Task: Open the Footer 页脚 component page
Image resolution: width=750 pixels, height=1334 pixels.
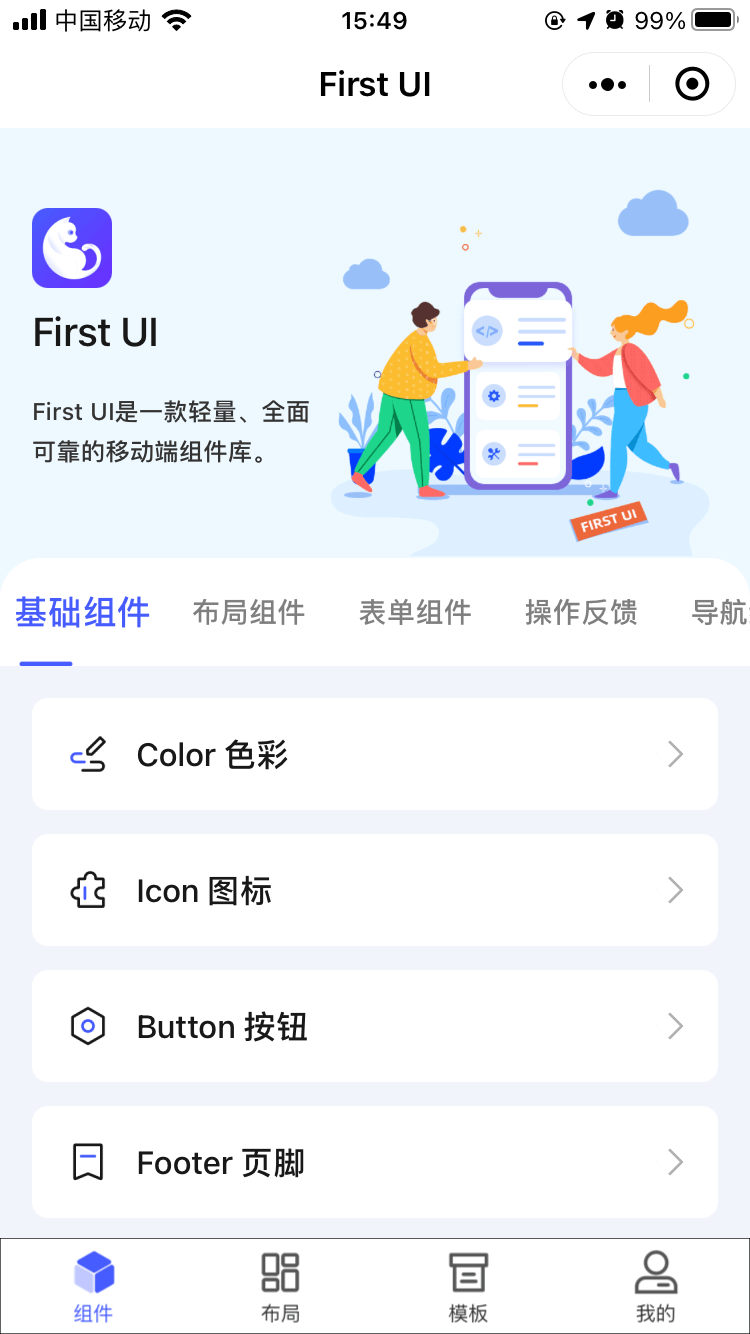Action: coord(375,1162)
